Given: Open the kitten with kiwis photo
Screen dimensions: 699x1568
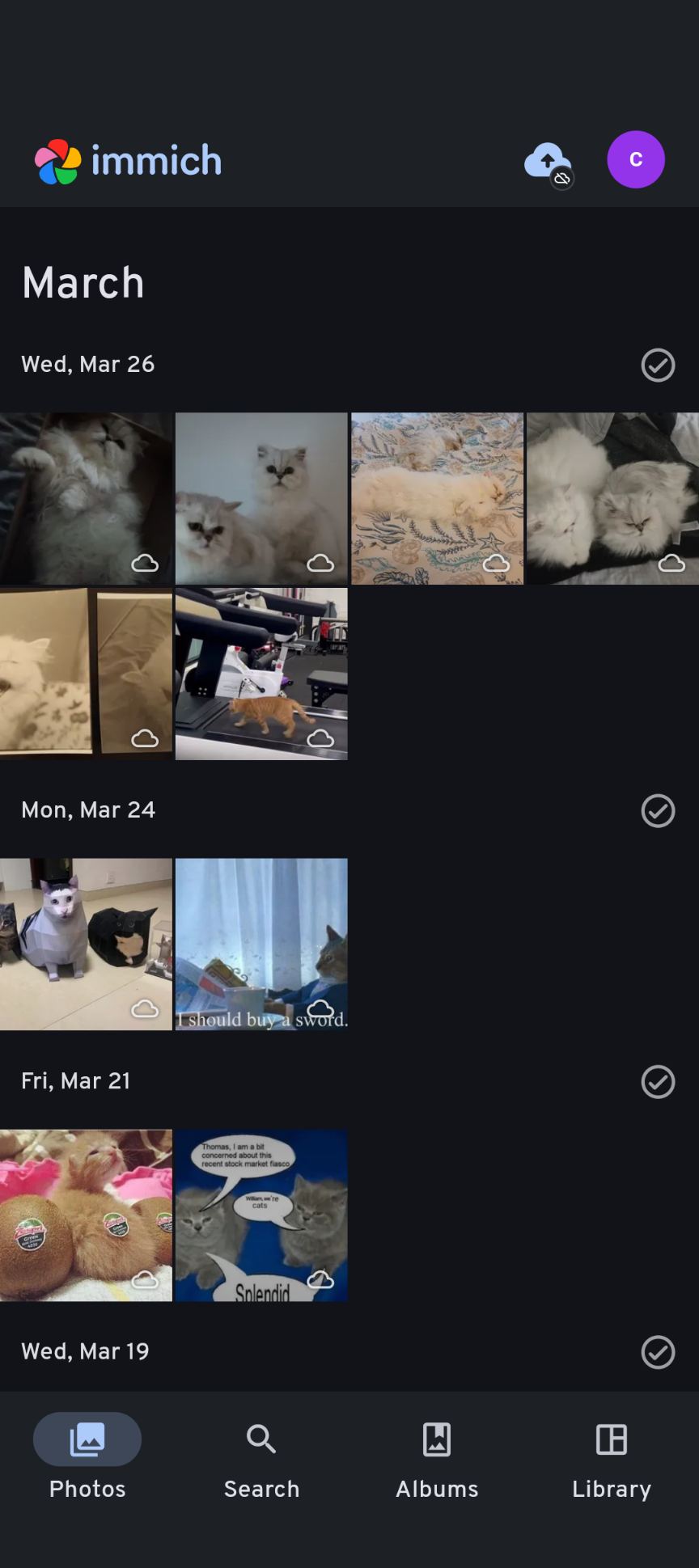Looking at the screenshot, I should coord(86,1215).
